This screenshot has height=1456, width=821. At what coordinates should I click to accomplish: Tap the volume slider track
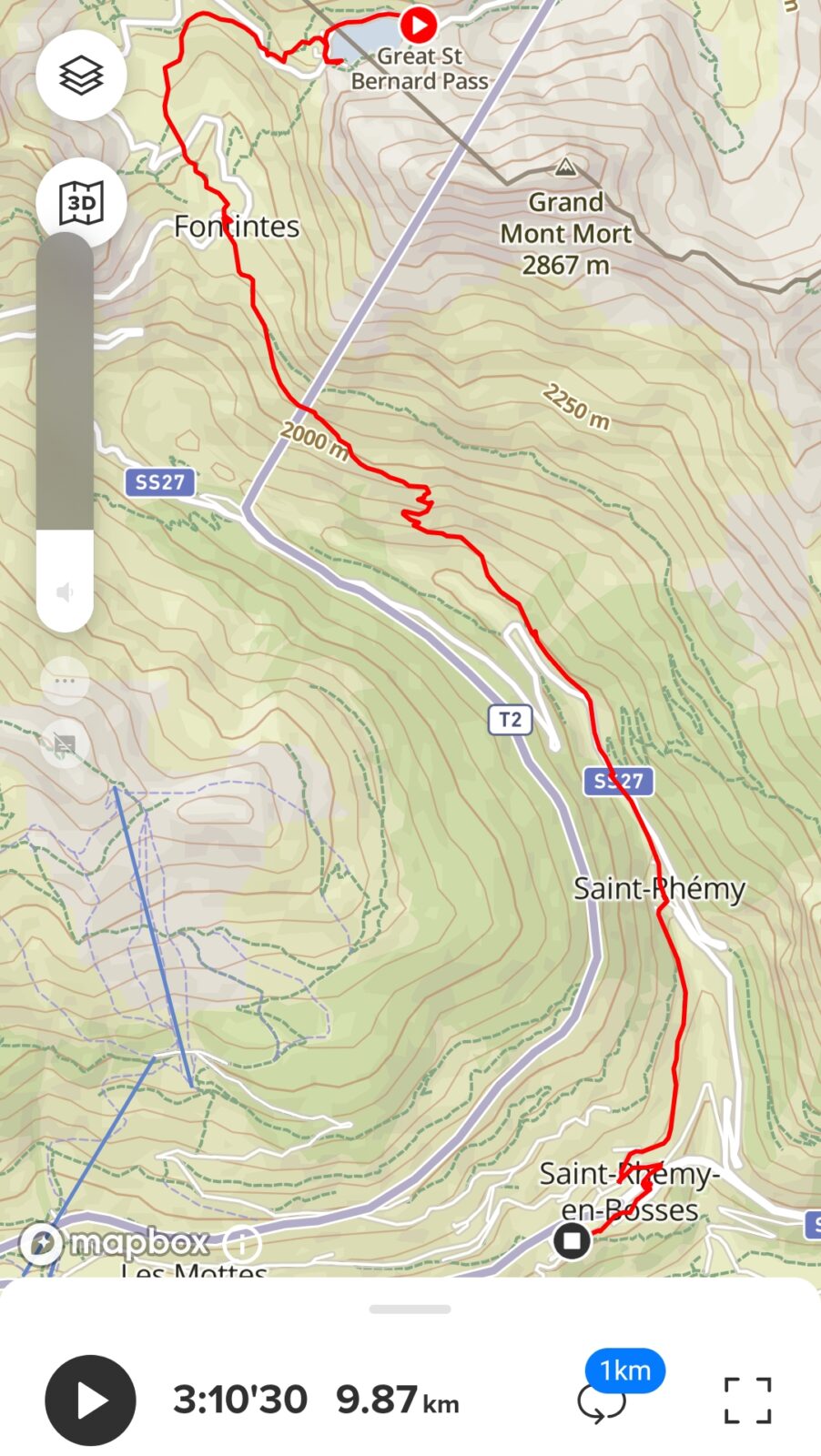[65, 428]
